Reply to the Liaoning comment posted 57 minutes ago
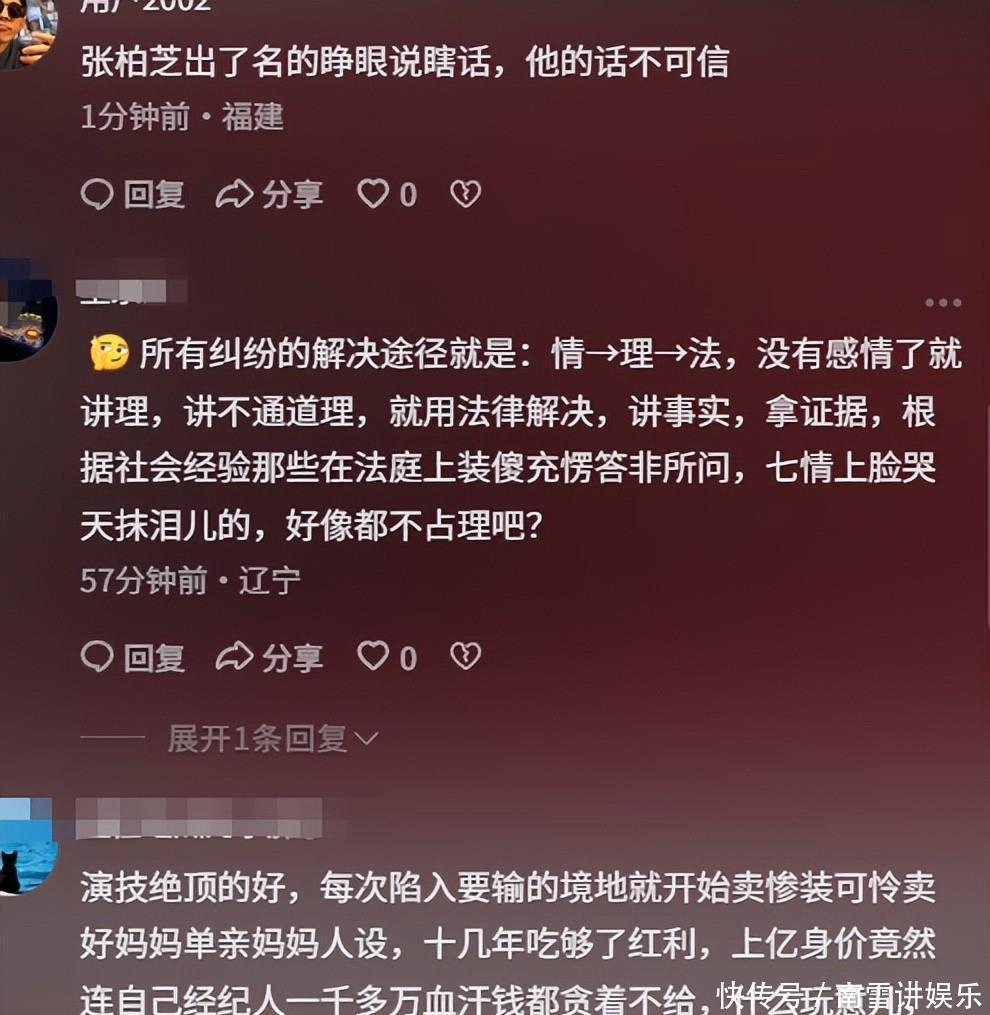The image size is (990, 1015). click(133, 658)
